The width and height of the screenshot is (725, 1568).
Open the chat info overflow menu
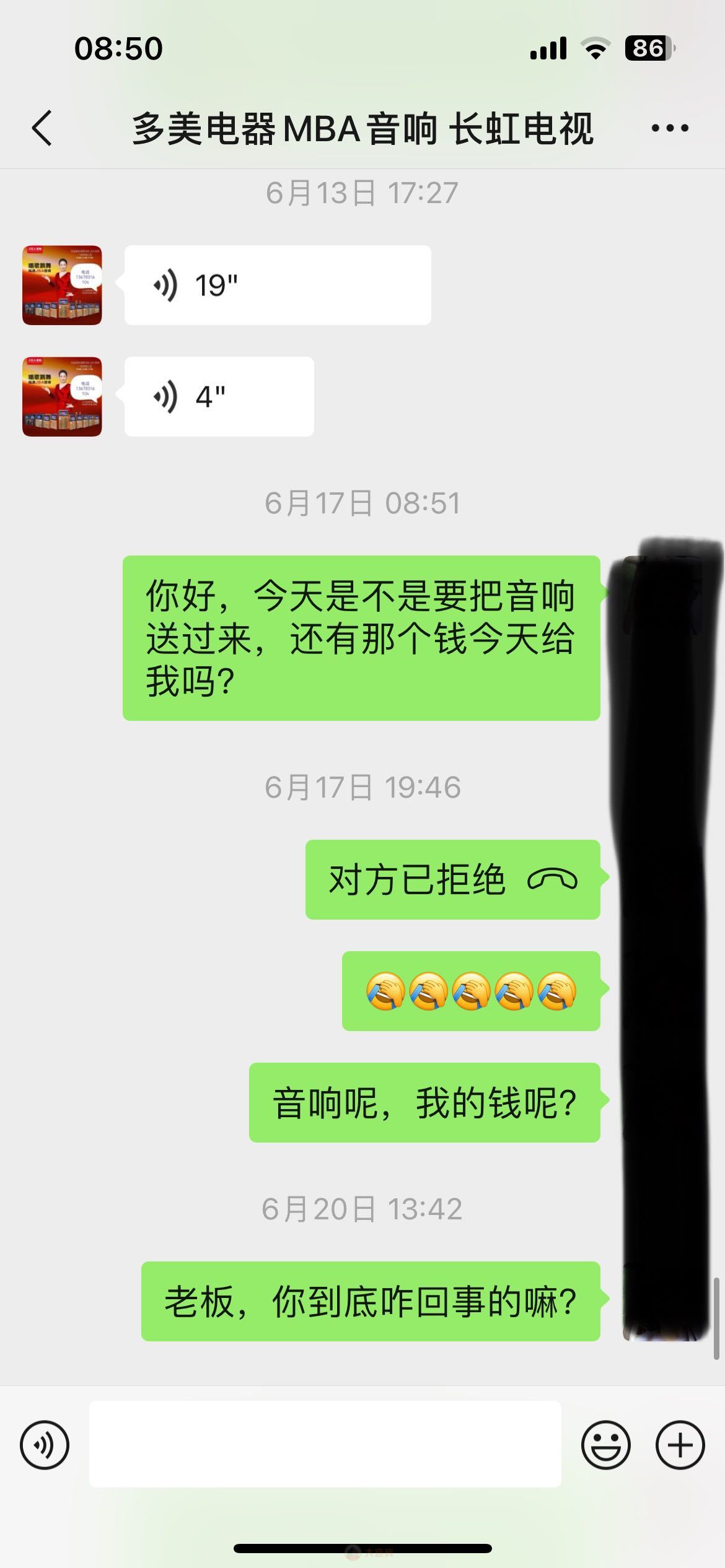670,128
